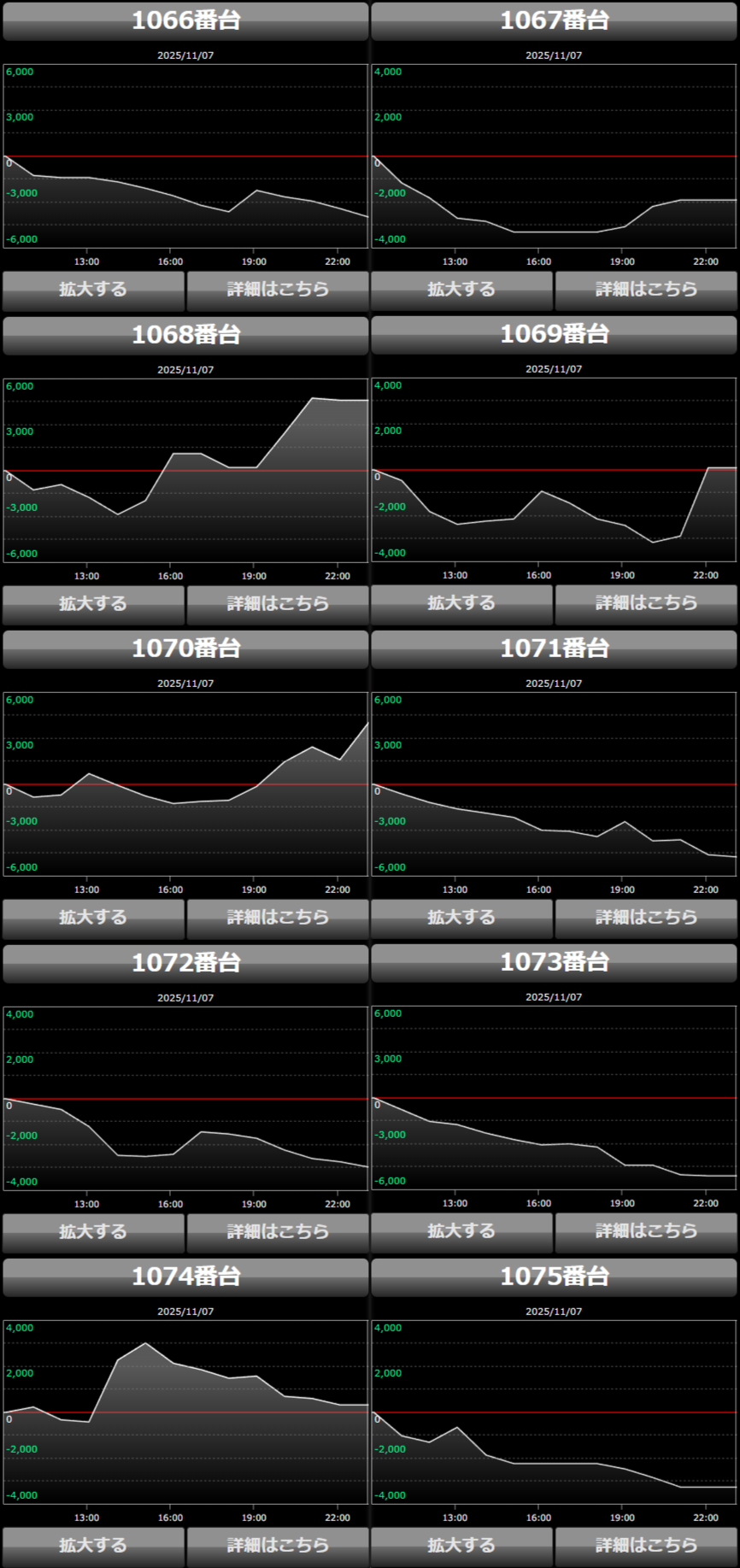Expand graph of 1072番台
The height and width of the screenshot is (1568, 740).
(93, 1232)
